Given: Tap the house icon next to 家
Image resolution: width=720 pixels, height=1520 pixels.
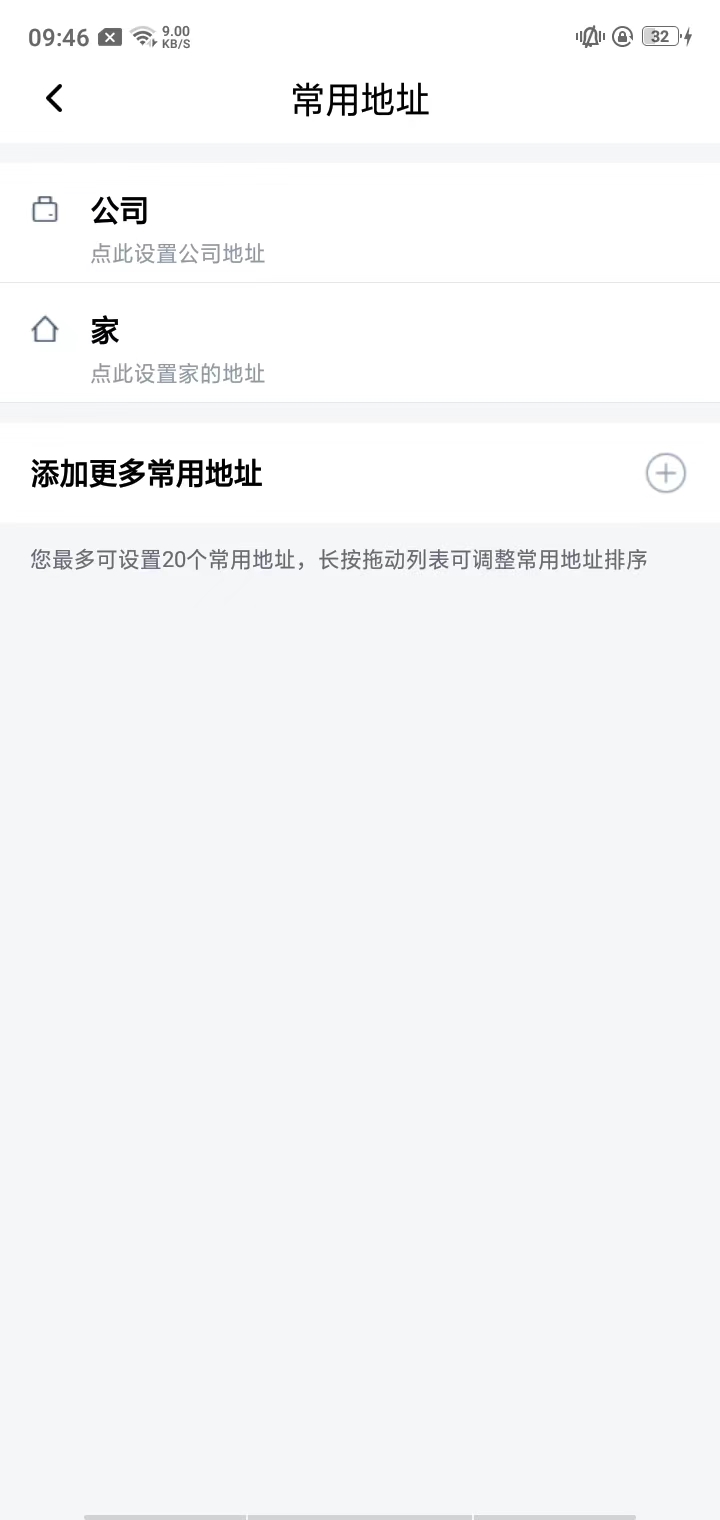Looking at the screenshot, I should point(45,329).
